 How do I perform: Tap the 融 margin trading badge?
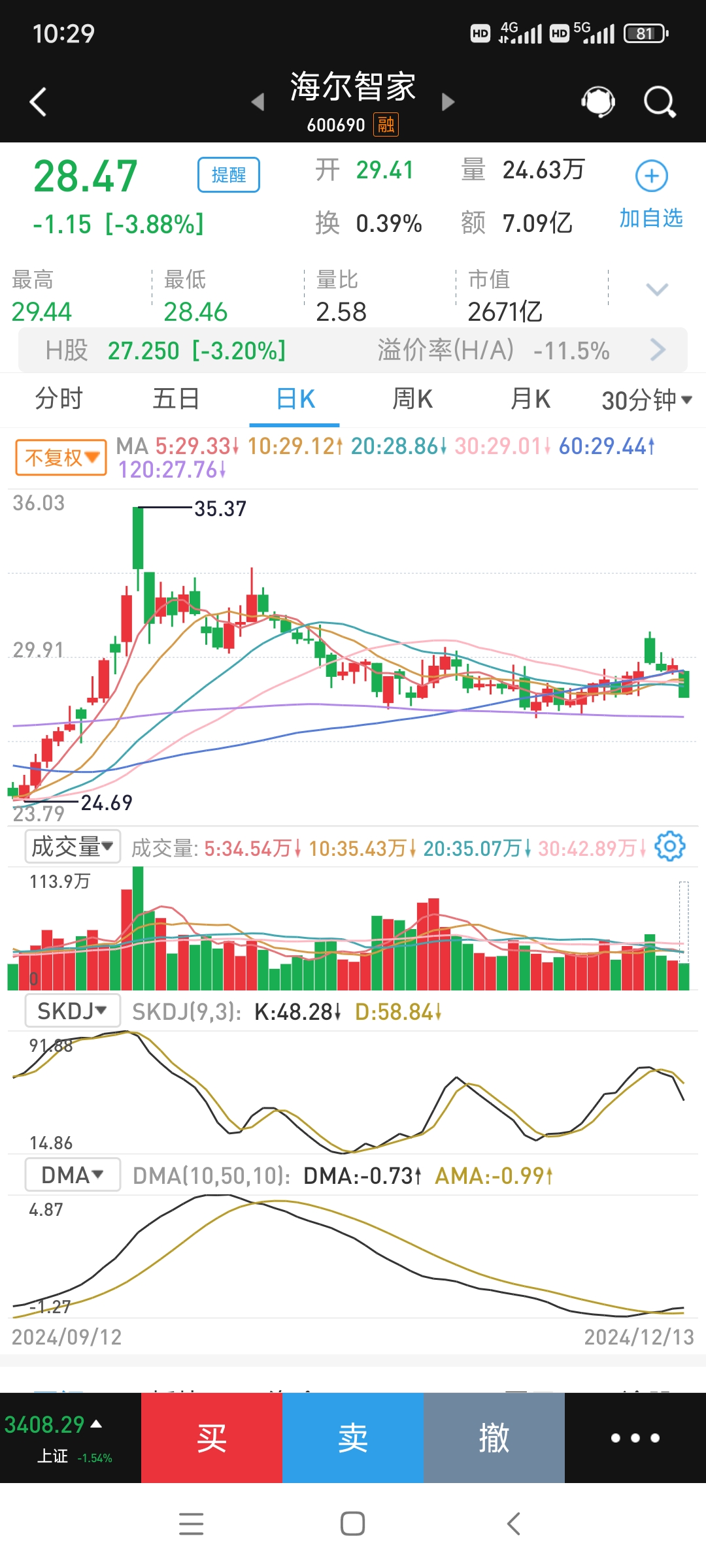pos(385,124)
